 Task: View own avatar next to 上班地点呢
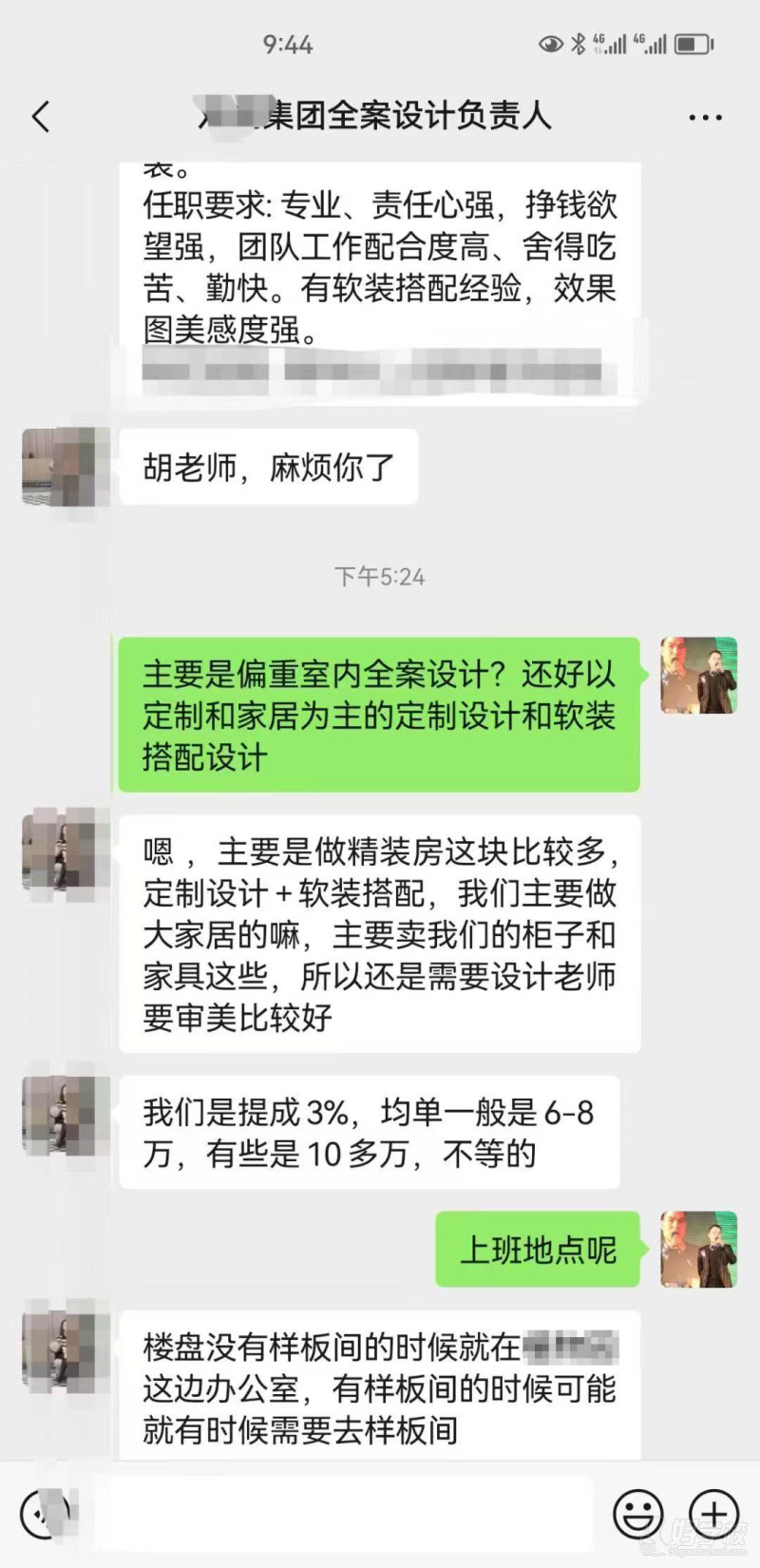click(x=698, y=1249)
